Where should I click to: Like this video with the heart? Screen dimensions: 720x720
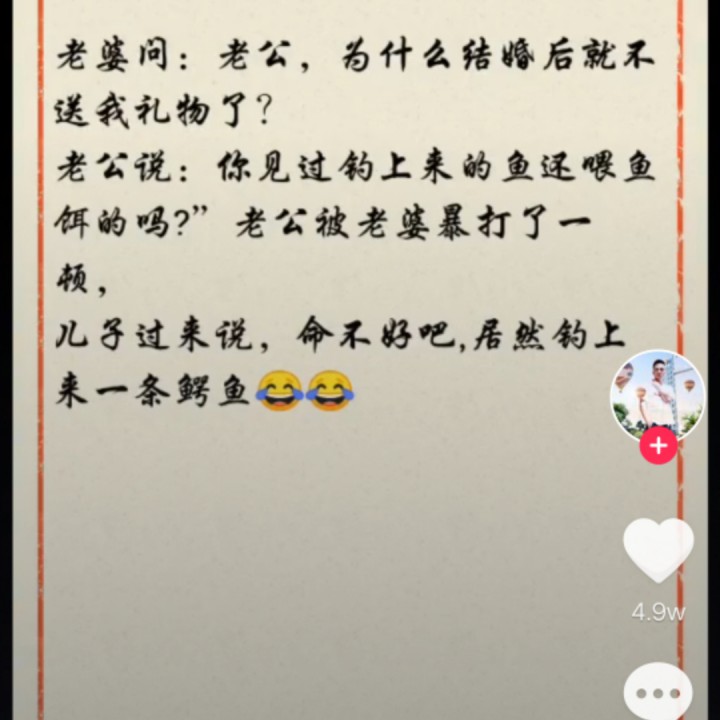coord(658,550)
